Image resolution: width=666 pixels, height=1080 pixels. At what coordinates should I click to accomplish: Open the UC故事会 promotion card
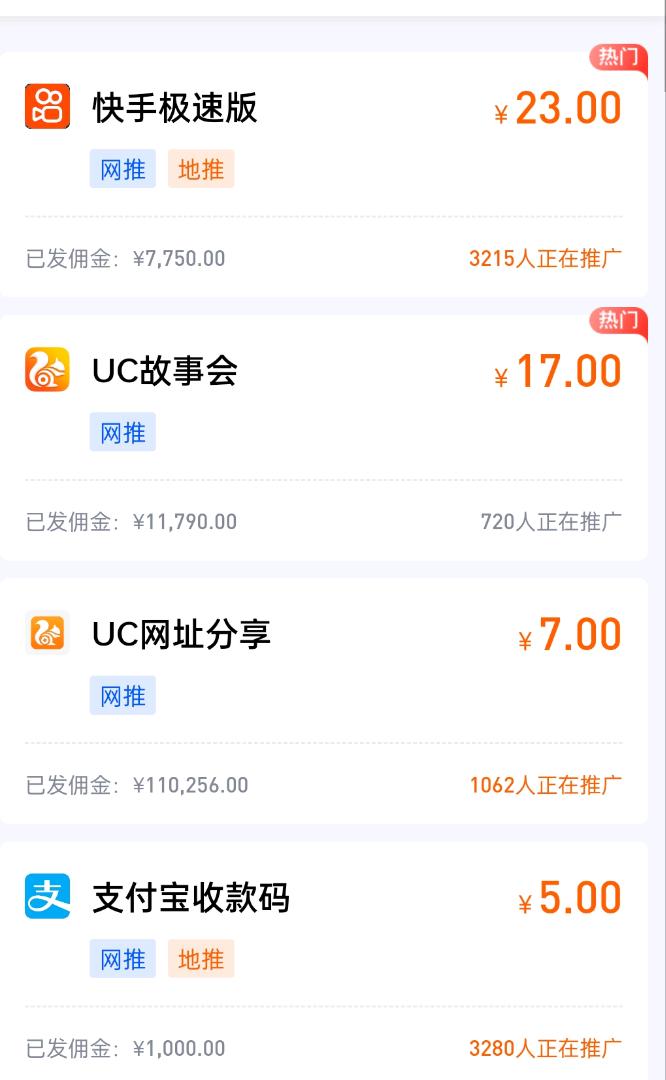(324, 437)
